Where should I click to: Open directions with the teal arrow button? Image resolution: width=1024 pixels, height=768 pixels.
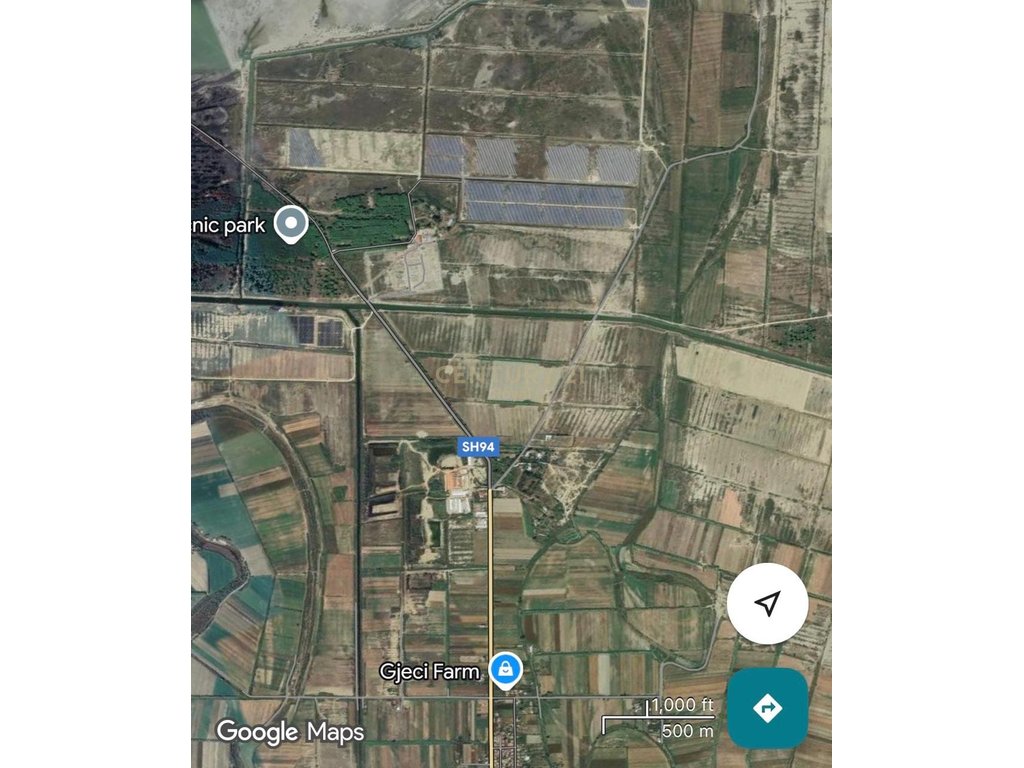[x=767, y=708]
